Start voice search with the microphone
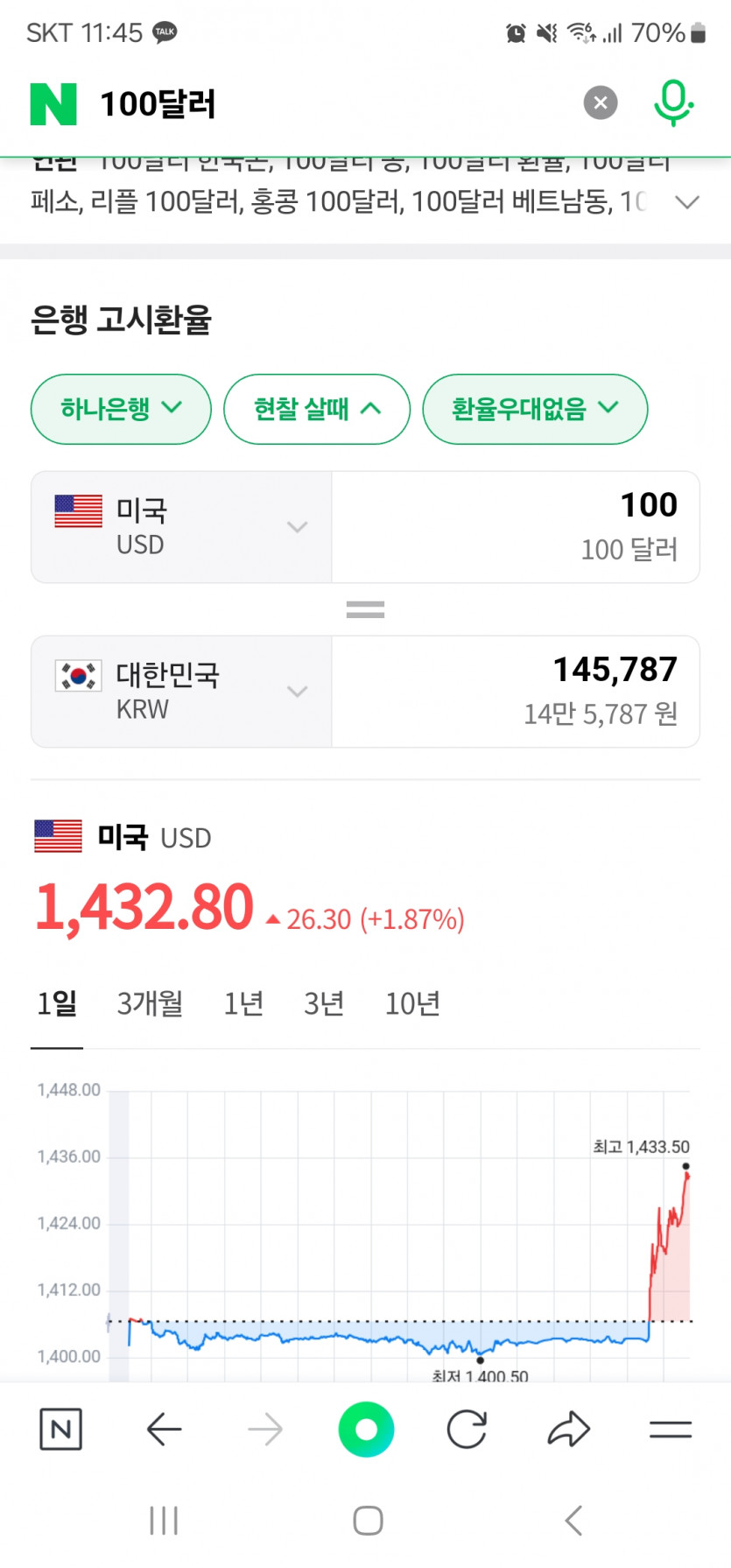 tap(672, 103)
